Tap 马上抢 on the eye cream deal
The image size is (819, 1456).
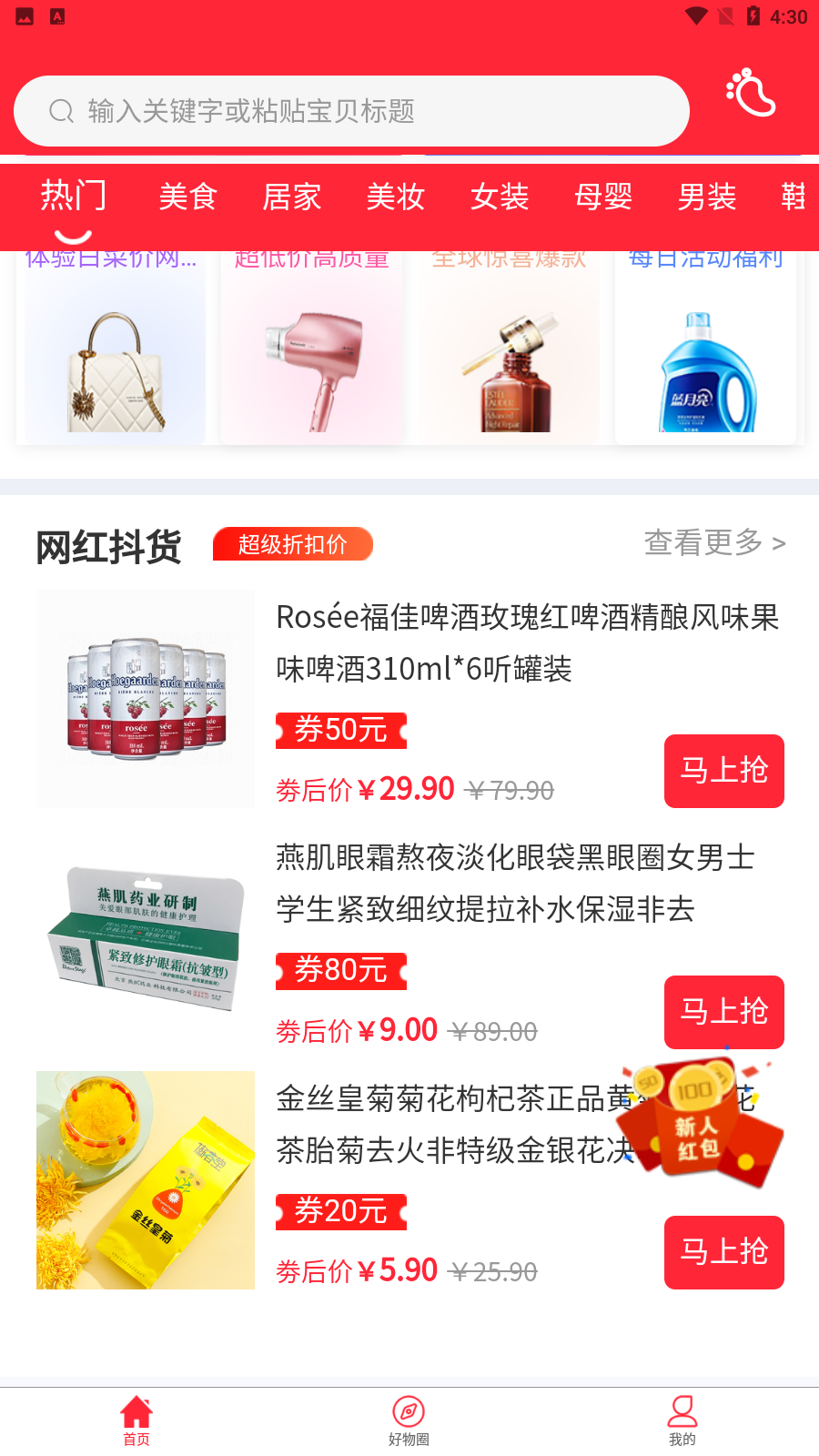(723, 1012)
